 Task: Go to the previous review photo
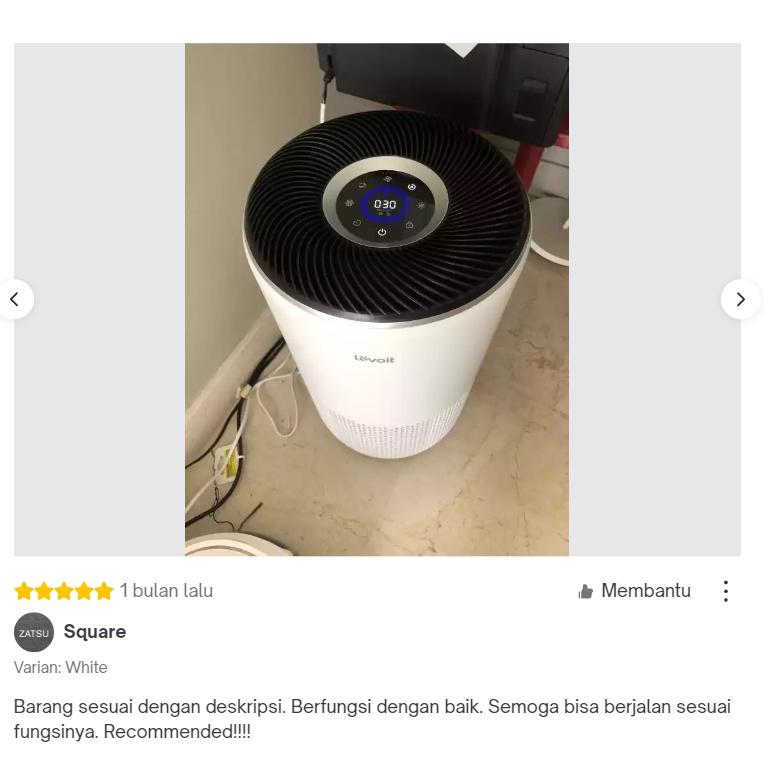15,299
